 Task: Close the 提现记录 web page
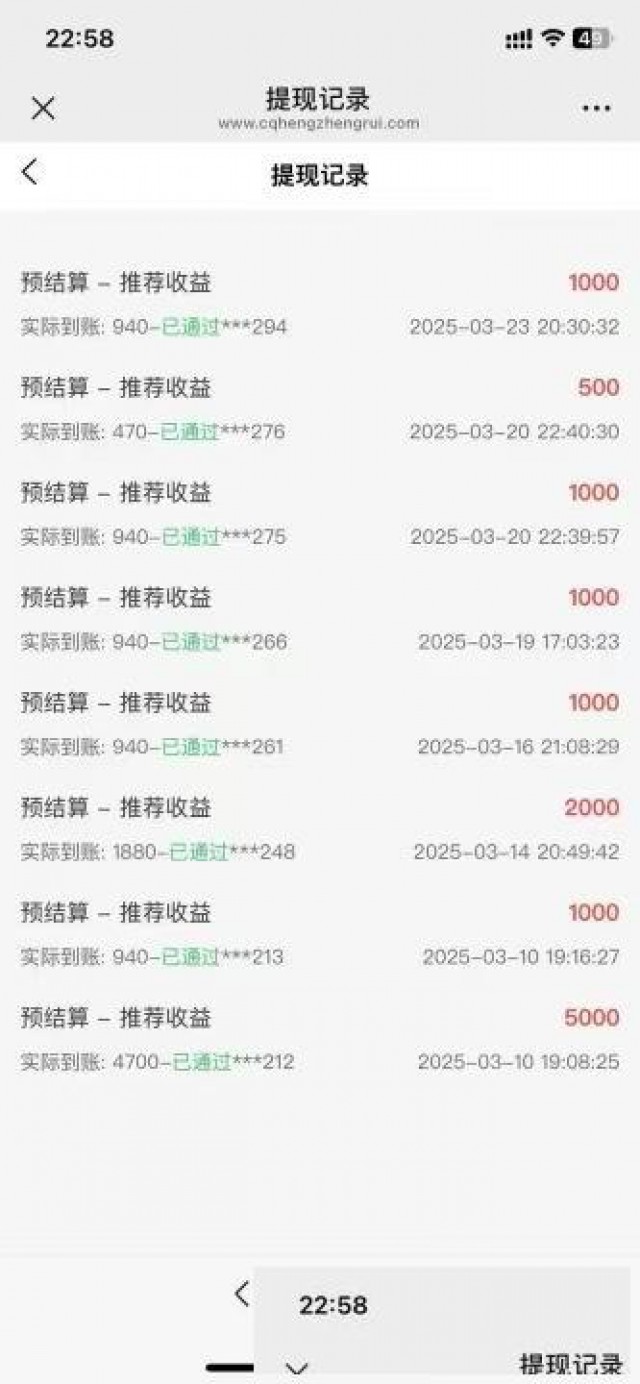(x=43, y=108)
